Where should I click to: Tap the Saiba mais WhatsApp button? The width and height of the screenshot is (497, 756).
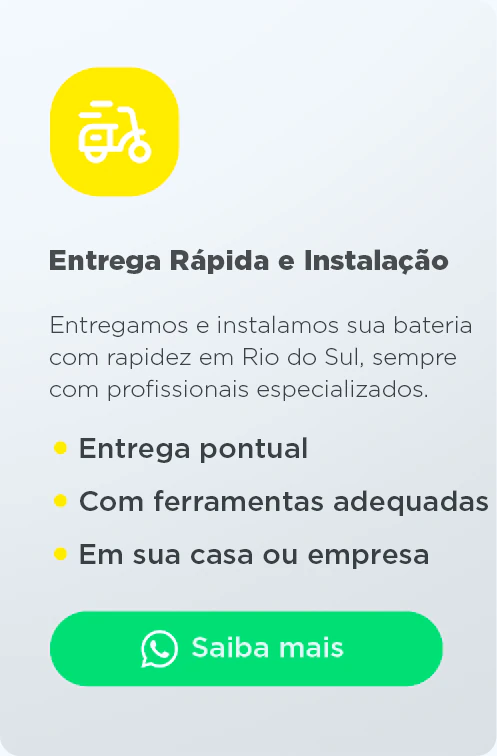coord(246,648)
